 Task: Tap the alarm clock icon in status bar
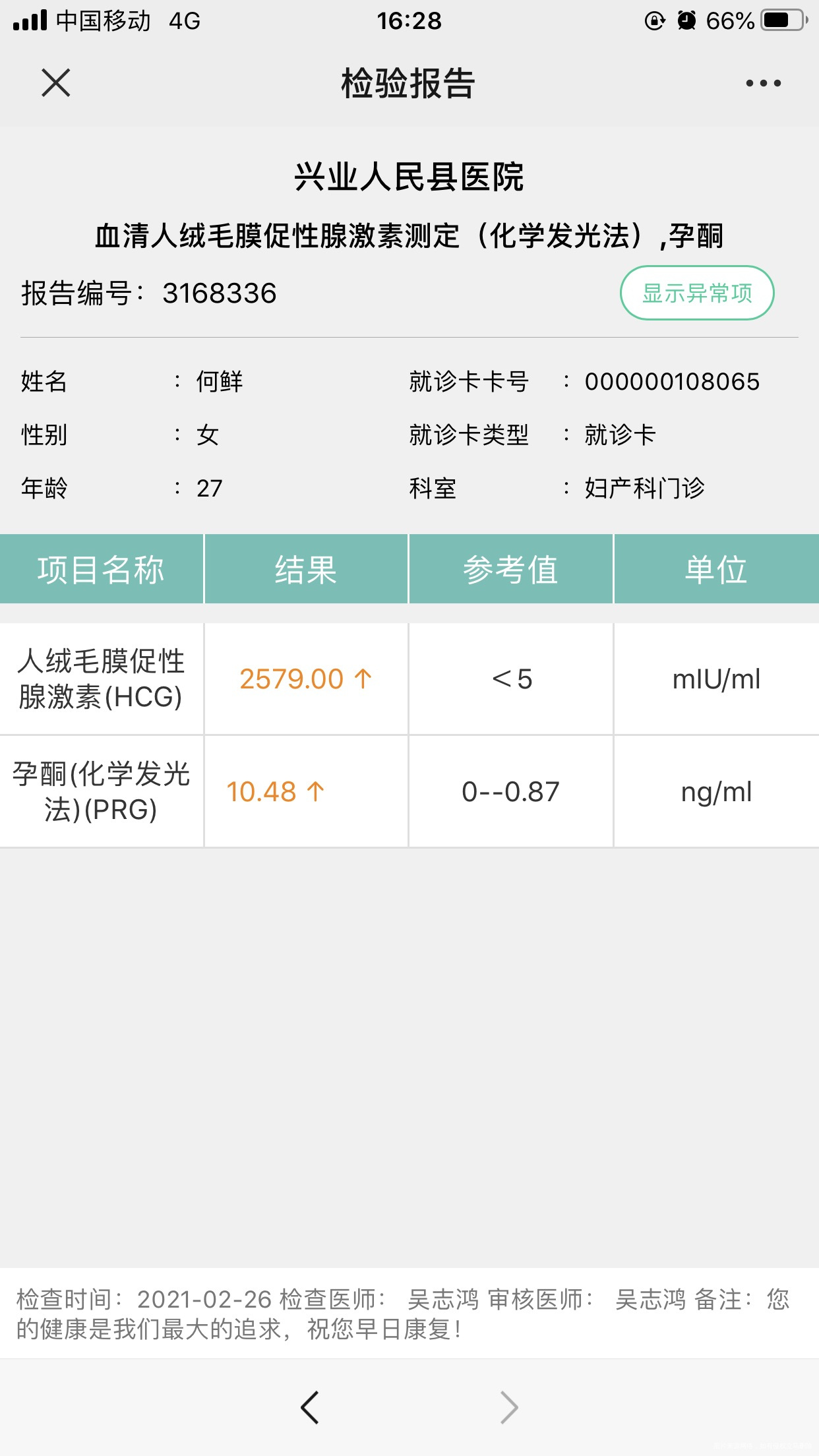pos(688,21)
